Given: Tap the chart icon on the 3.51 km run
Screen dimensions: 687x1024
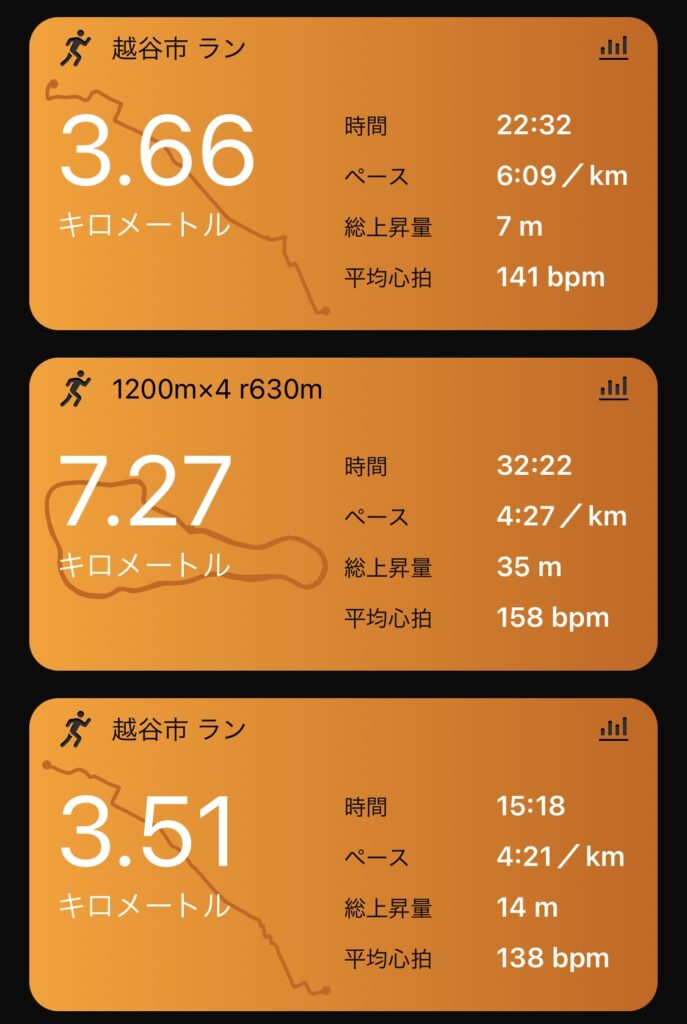Looking at the screenshot, I should point(614,728).
